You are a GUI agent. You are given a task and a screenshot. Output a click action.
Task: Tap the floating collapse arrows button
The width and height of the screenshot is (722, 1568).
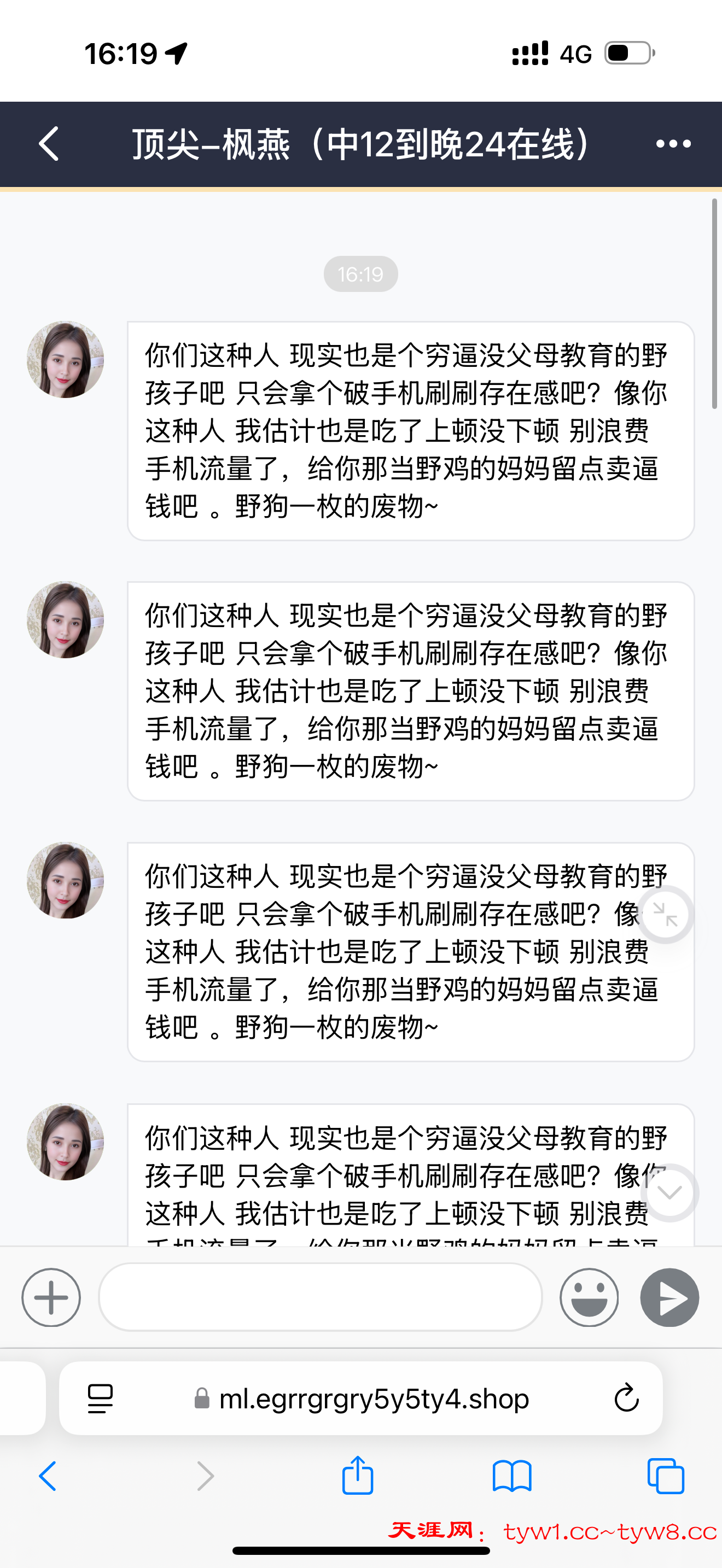[665, 914]
